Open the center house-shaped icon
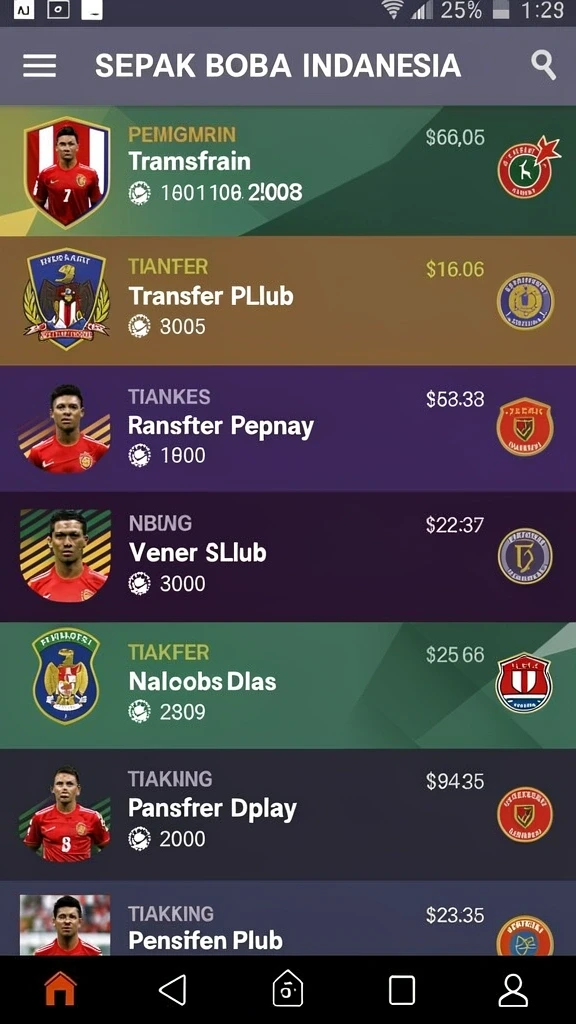The height and width of the screenshot is (1024, 576). pyautogui.click(x=288, y=989)
